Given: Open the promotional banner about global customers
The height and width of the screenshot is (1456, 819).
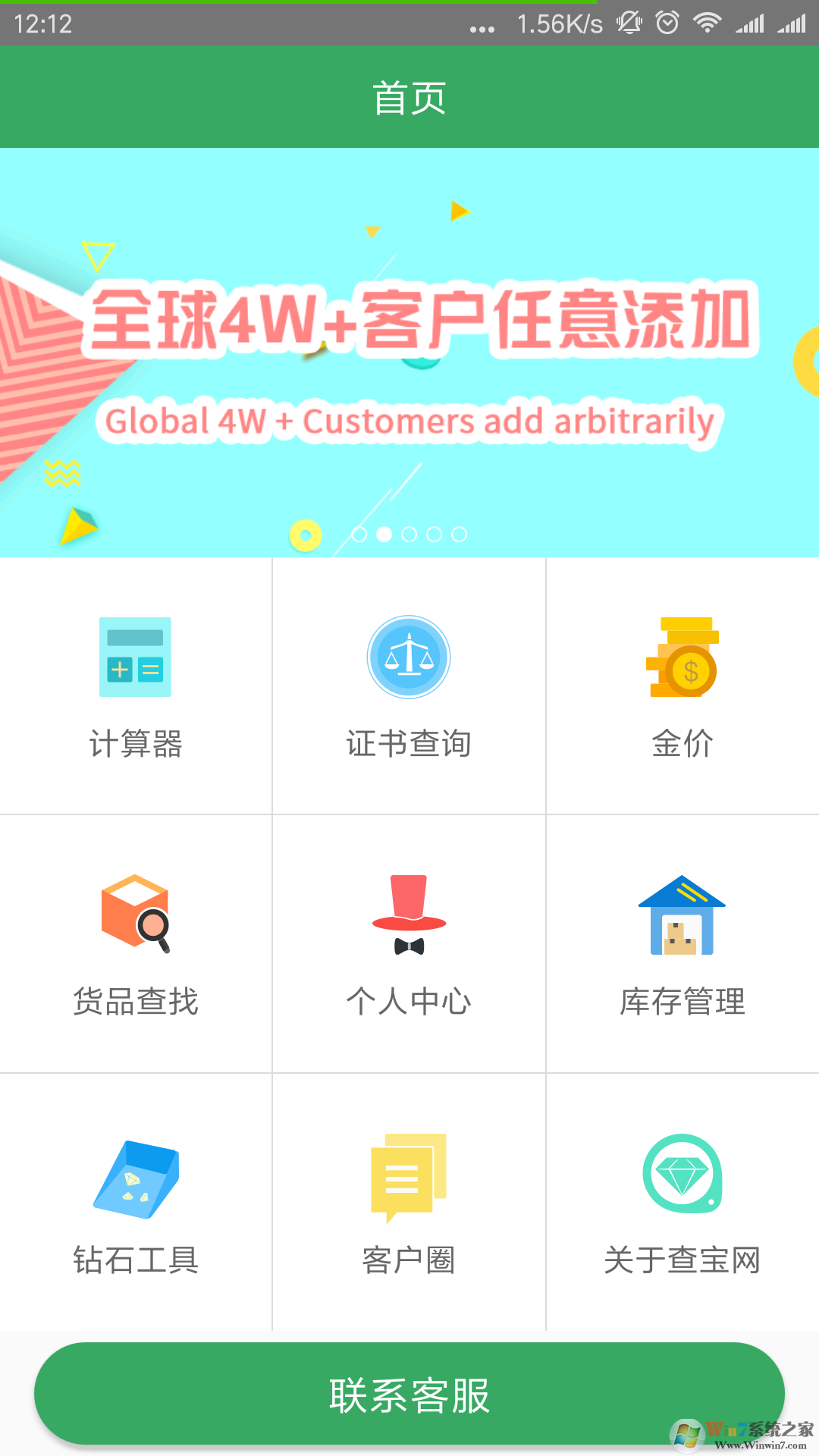Looking at the screenshot, I should pyautogui.click(x=409, y=341).
